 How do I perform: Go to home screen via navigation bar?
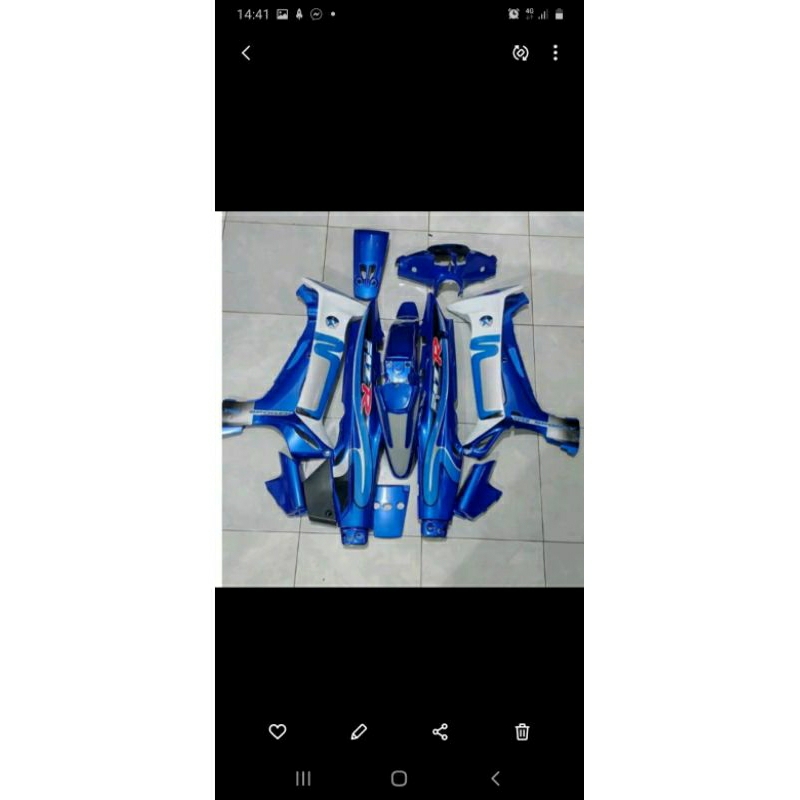coord(399,778)
